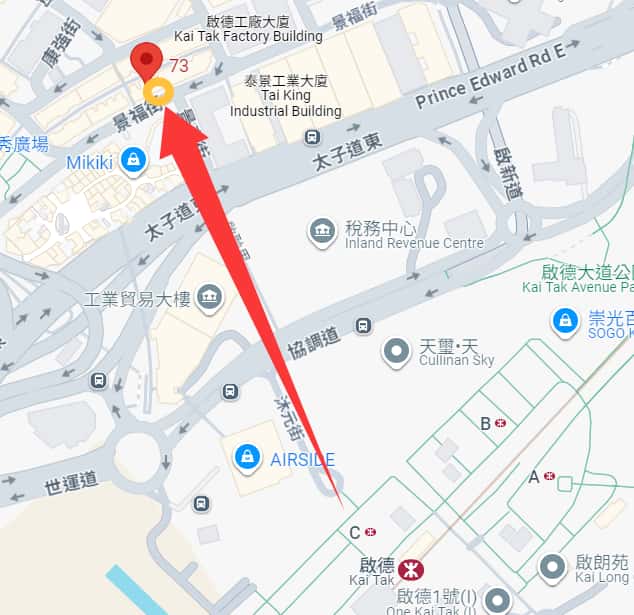Select Kai Tak station exit C
Screen dimensions: 634x615
point(371,531)
